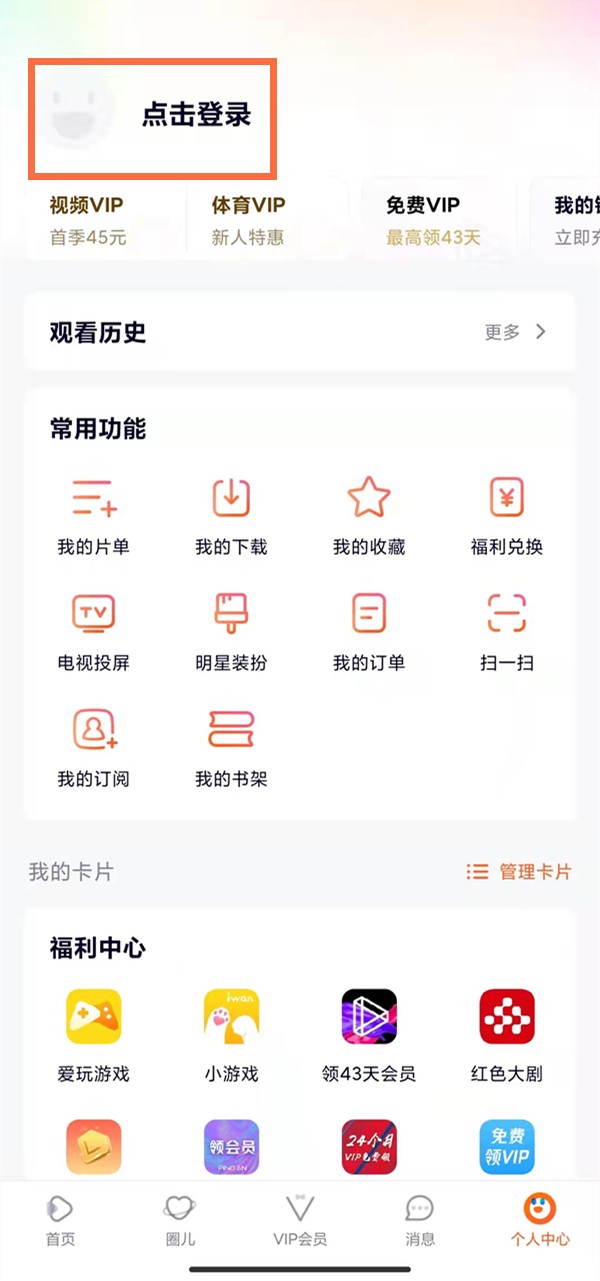Open 福利兑换

pyautogui.click(x=506, y=515)
